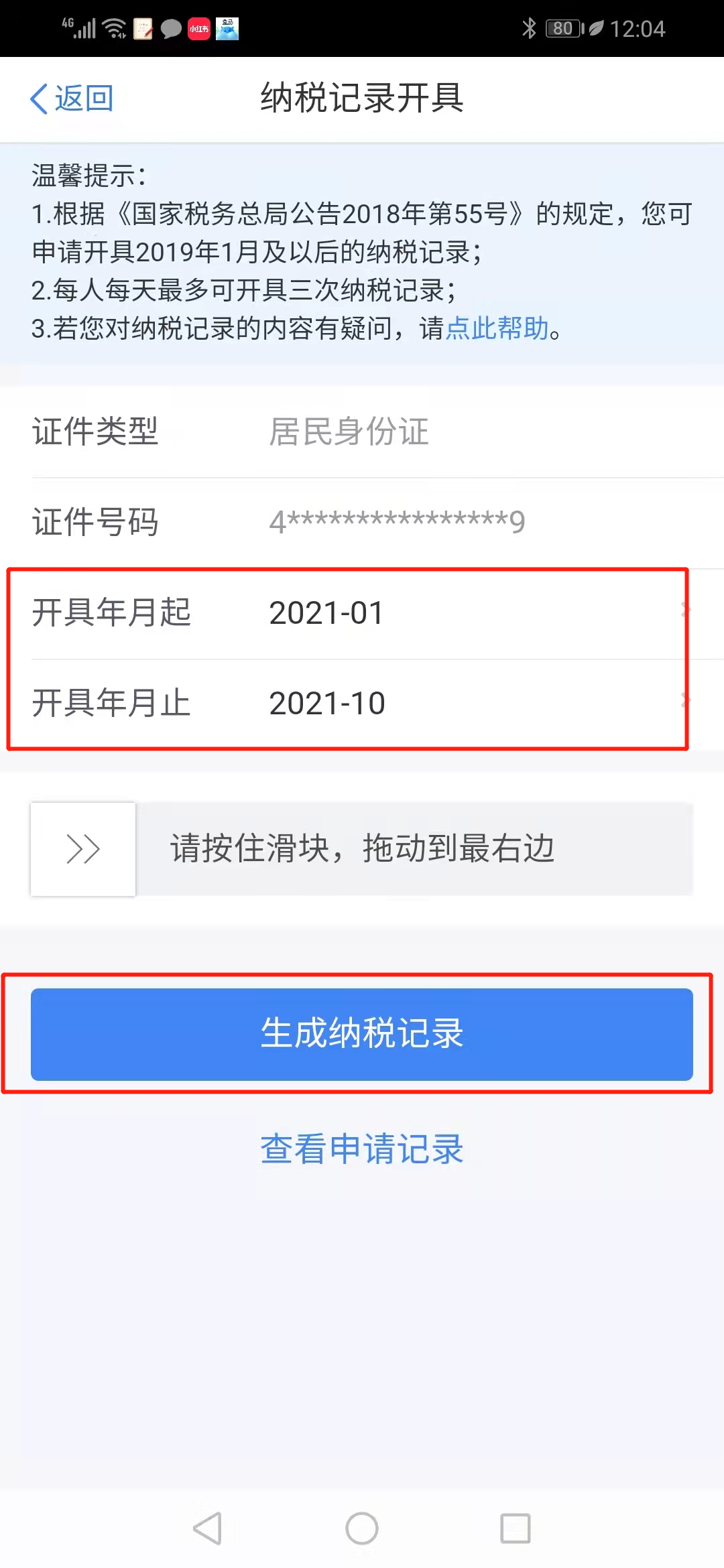Open recent apps from navigation bar
The image size is (724, 1568).
click(x=516, y=1528)
